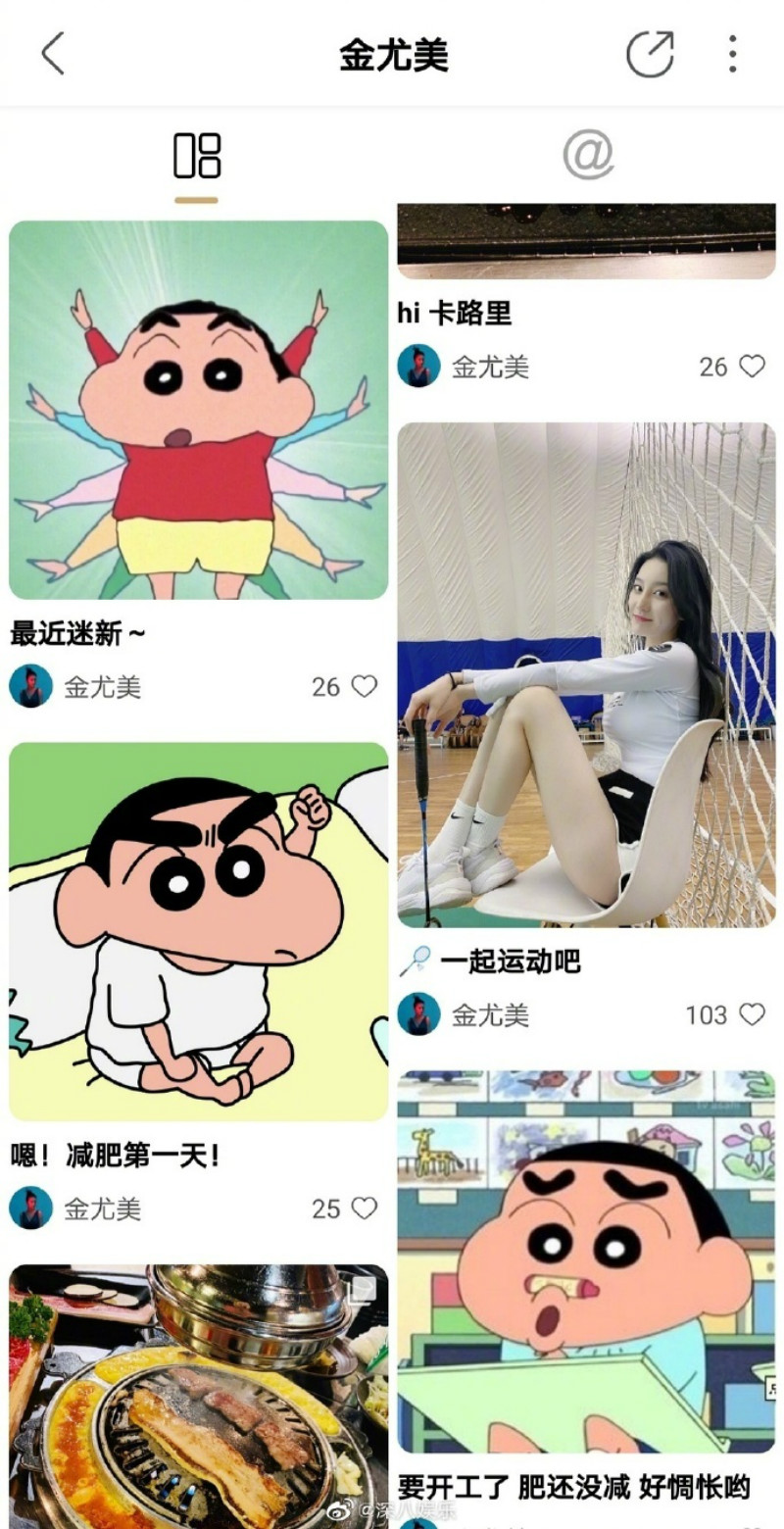This screenshot has height=1529, width=784.
Task: Like the hi 卡路里 post
Action: [752, 367]
